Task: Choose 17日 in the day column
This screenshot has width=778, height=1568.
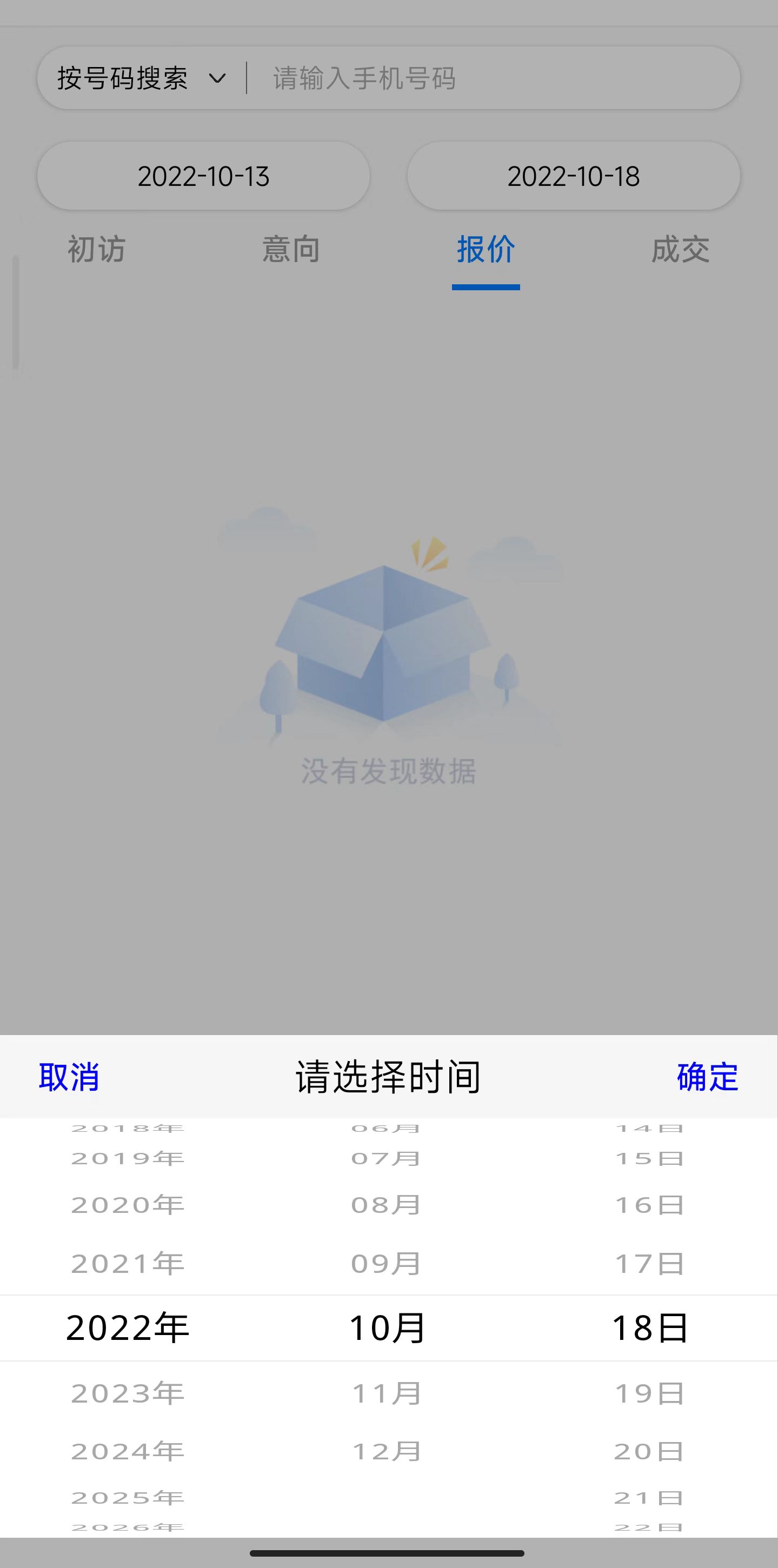Action: [649, 1264]
